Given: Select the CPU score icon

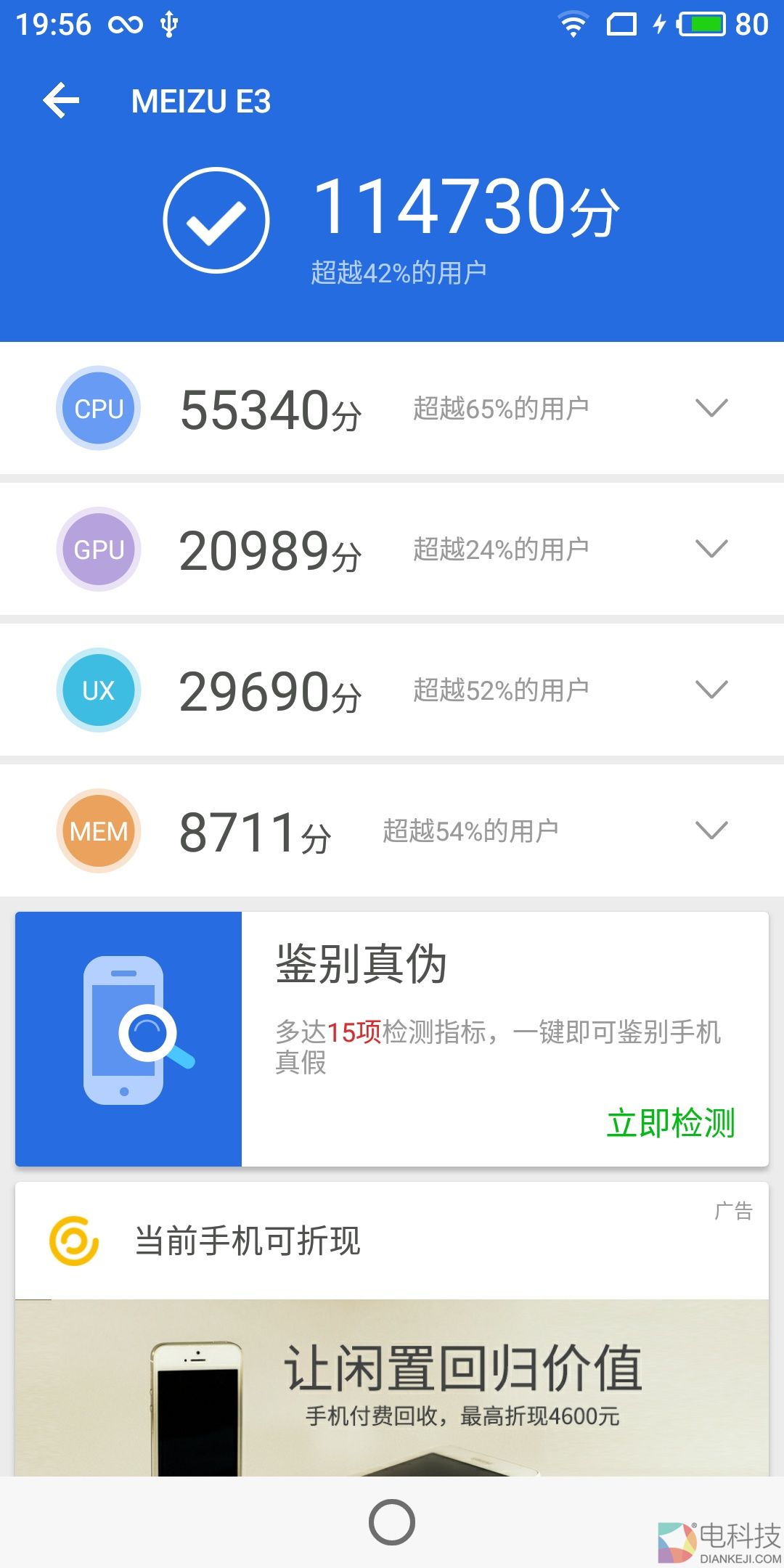Looking at the screenshot, I should [x=97, y=408].
